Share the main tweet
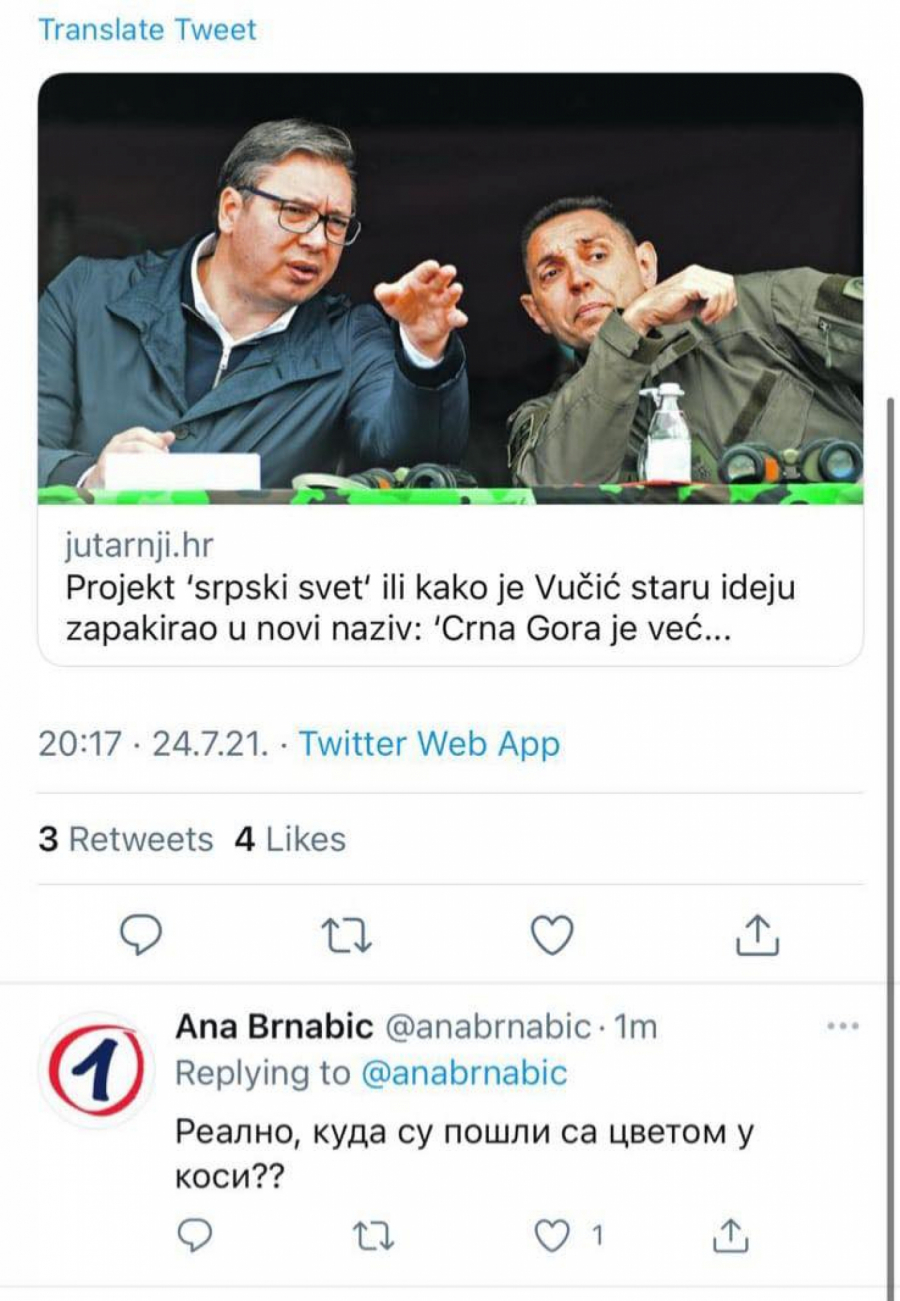This screenshot has width=900, height=1301. [757, 935]
